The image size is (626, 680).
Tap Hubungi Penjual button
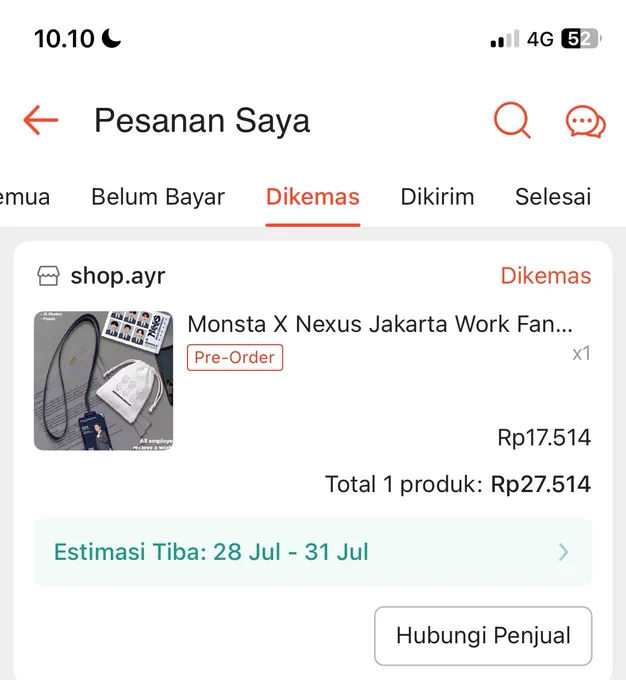pyautogui.click(x=483, y=636)
